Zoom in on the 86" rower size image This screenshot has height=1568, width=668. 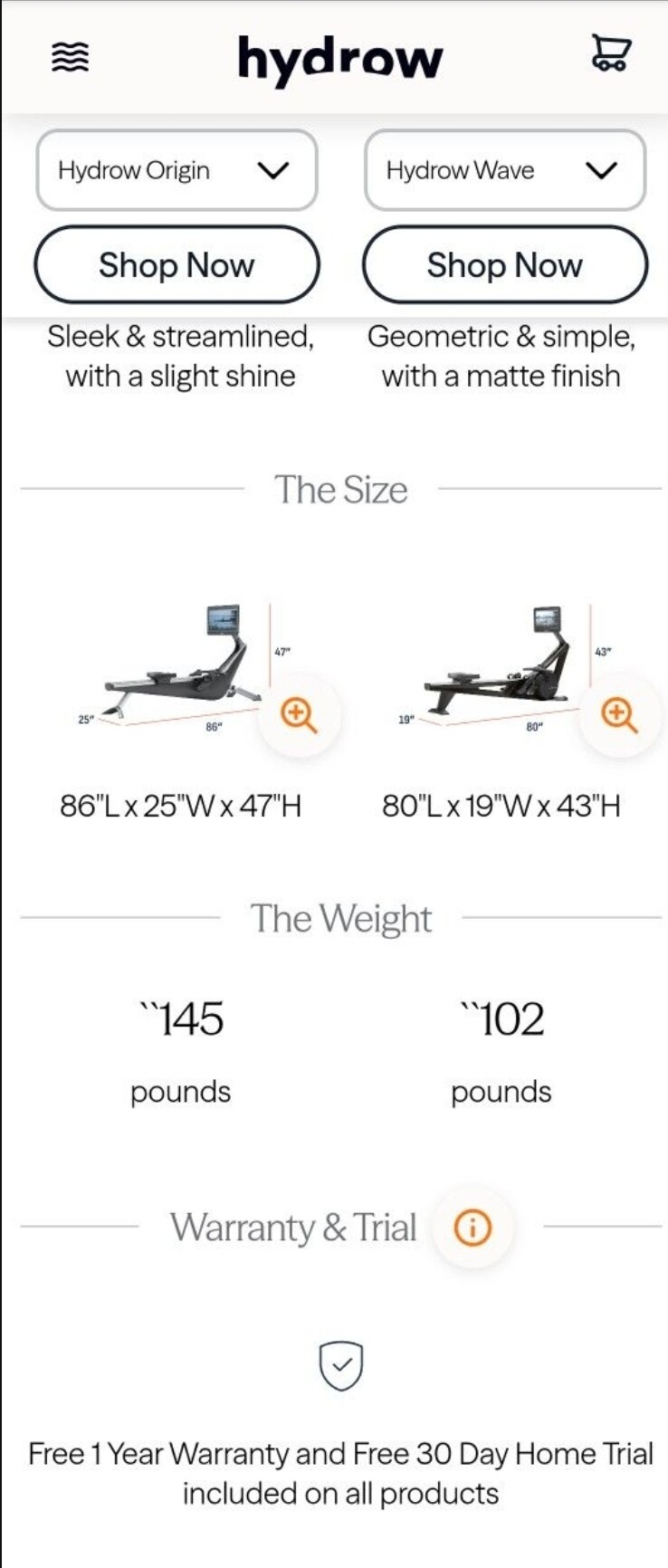click(299, 715)
